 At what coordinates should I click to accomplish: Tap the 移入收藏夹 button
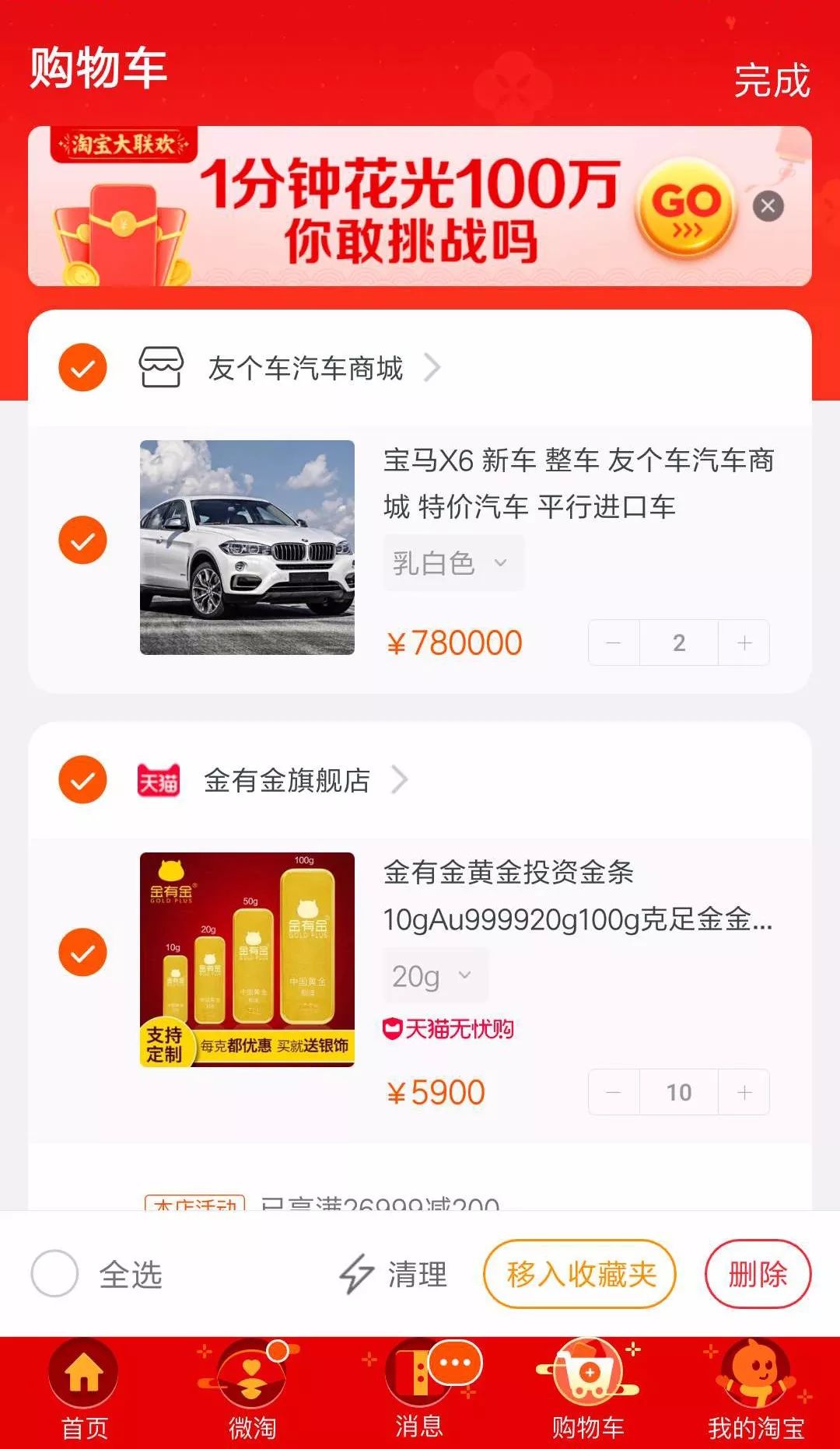click(579, 1273)
